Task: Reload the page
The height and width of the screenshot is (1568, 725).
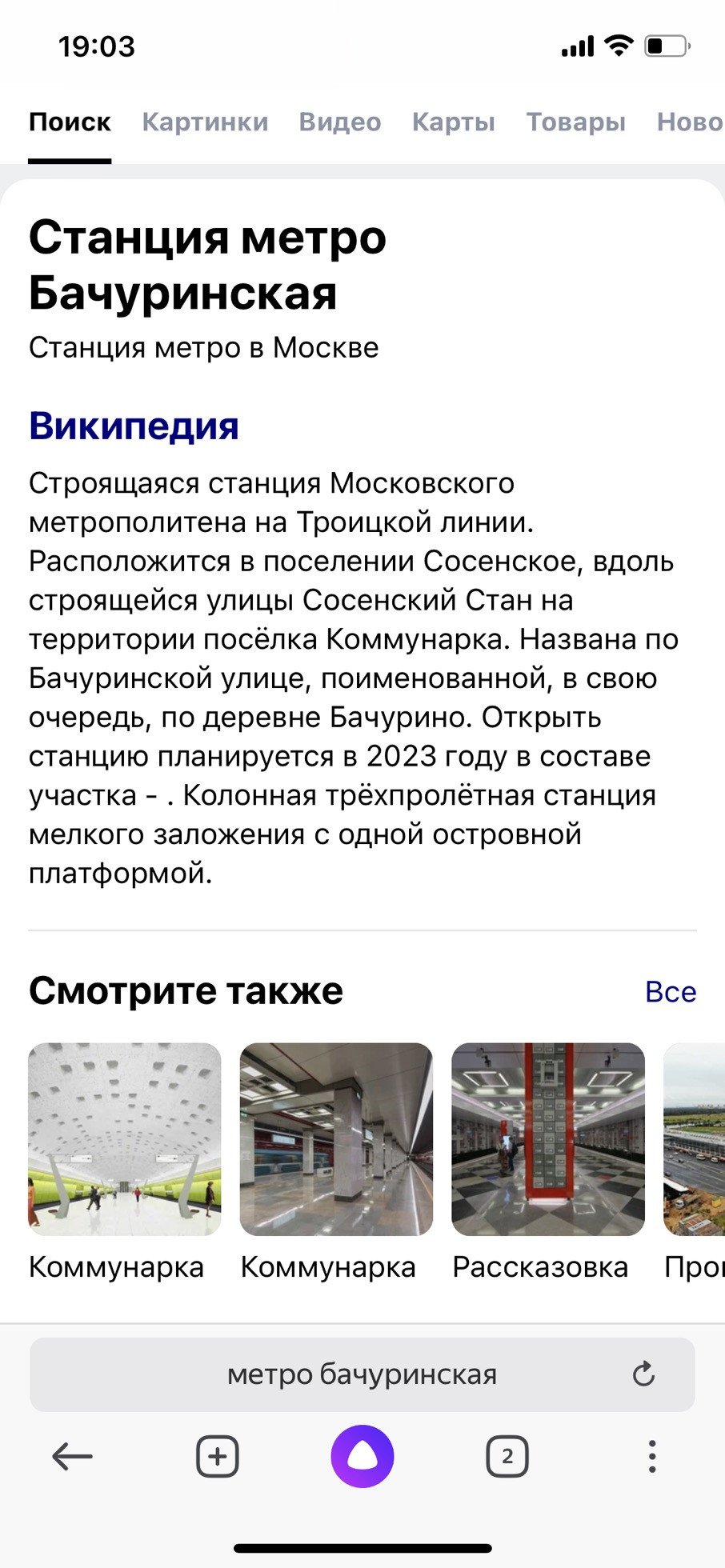Action: click(x=643, y=1374)
